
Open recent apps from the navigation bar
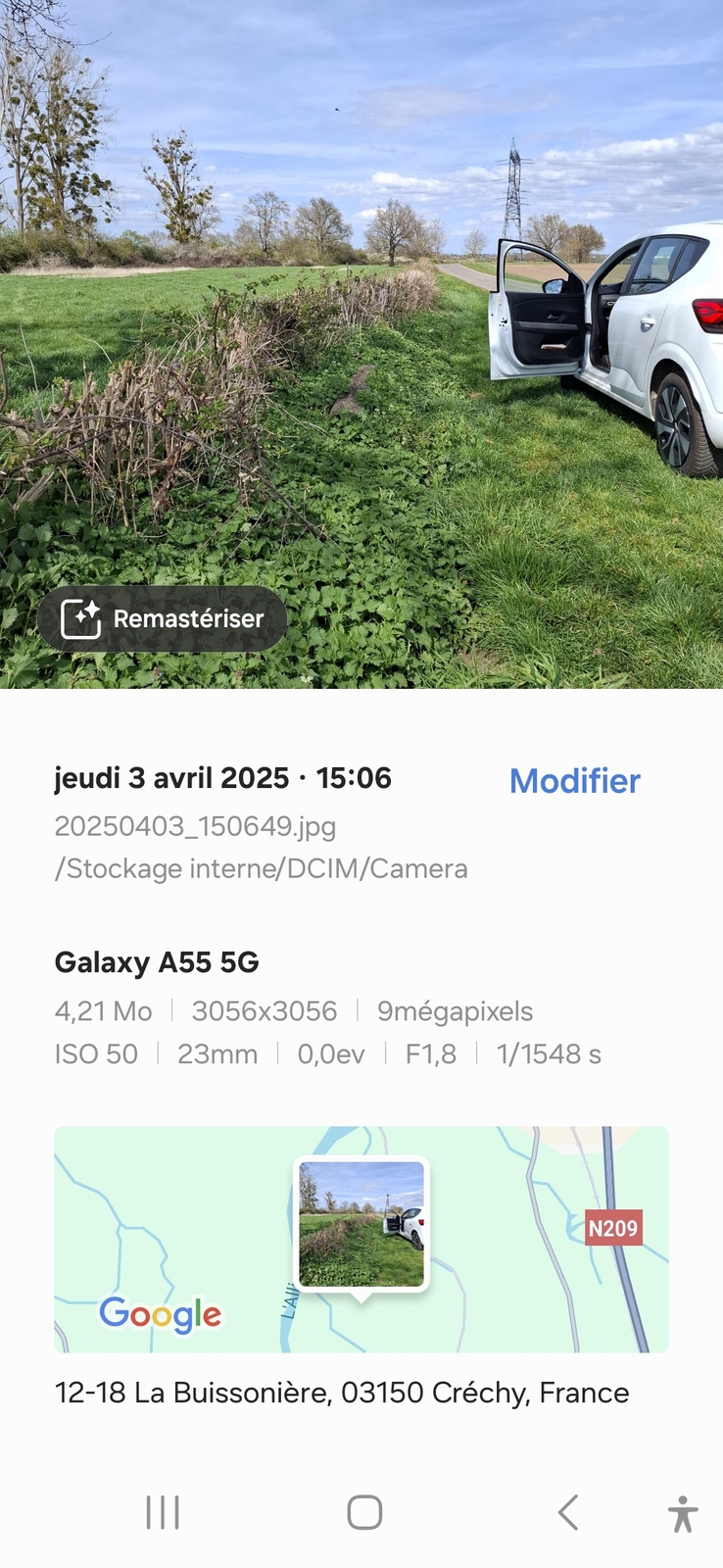163,1512
